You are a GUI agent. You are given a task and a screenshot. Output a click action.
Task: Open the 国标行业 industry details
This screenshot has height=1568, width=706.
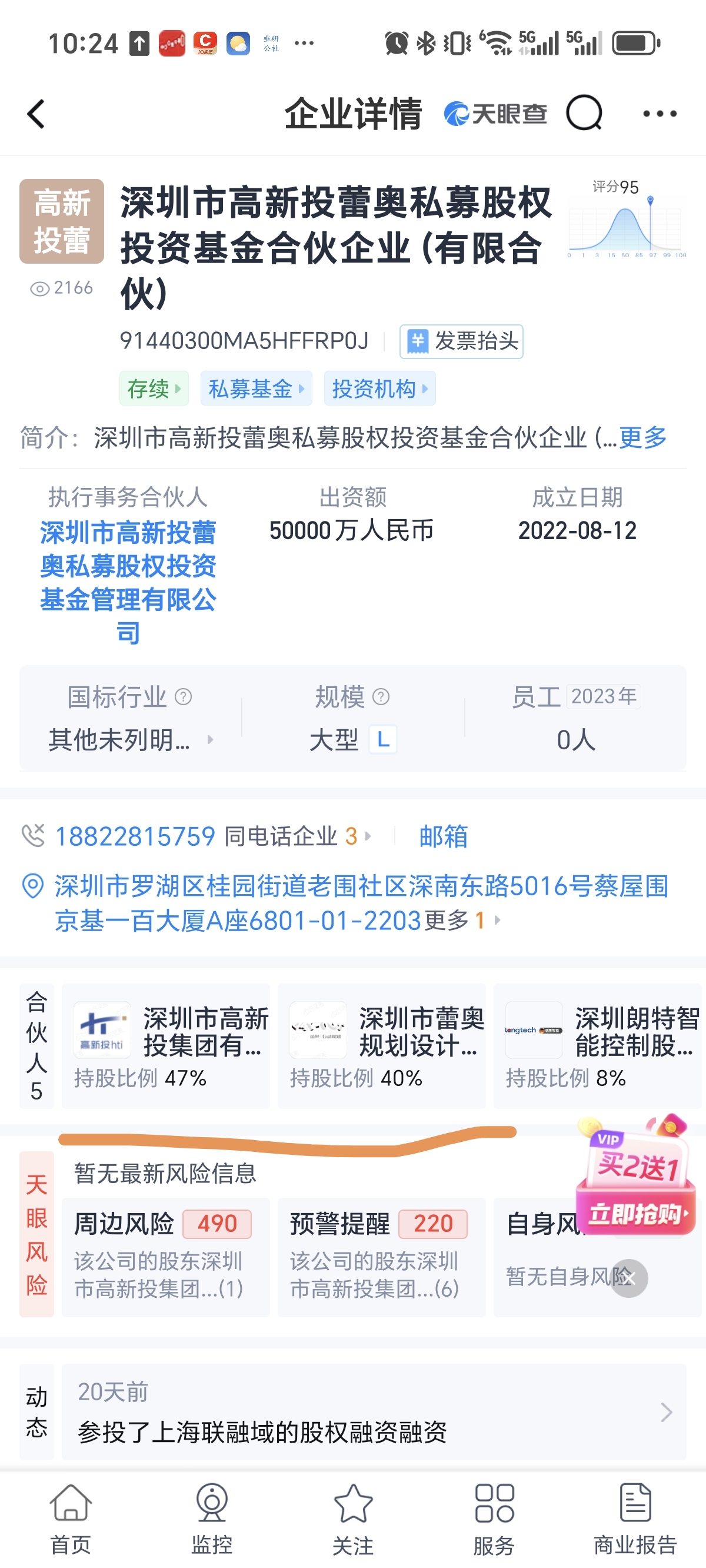(130, 719)
